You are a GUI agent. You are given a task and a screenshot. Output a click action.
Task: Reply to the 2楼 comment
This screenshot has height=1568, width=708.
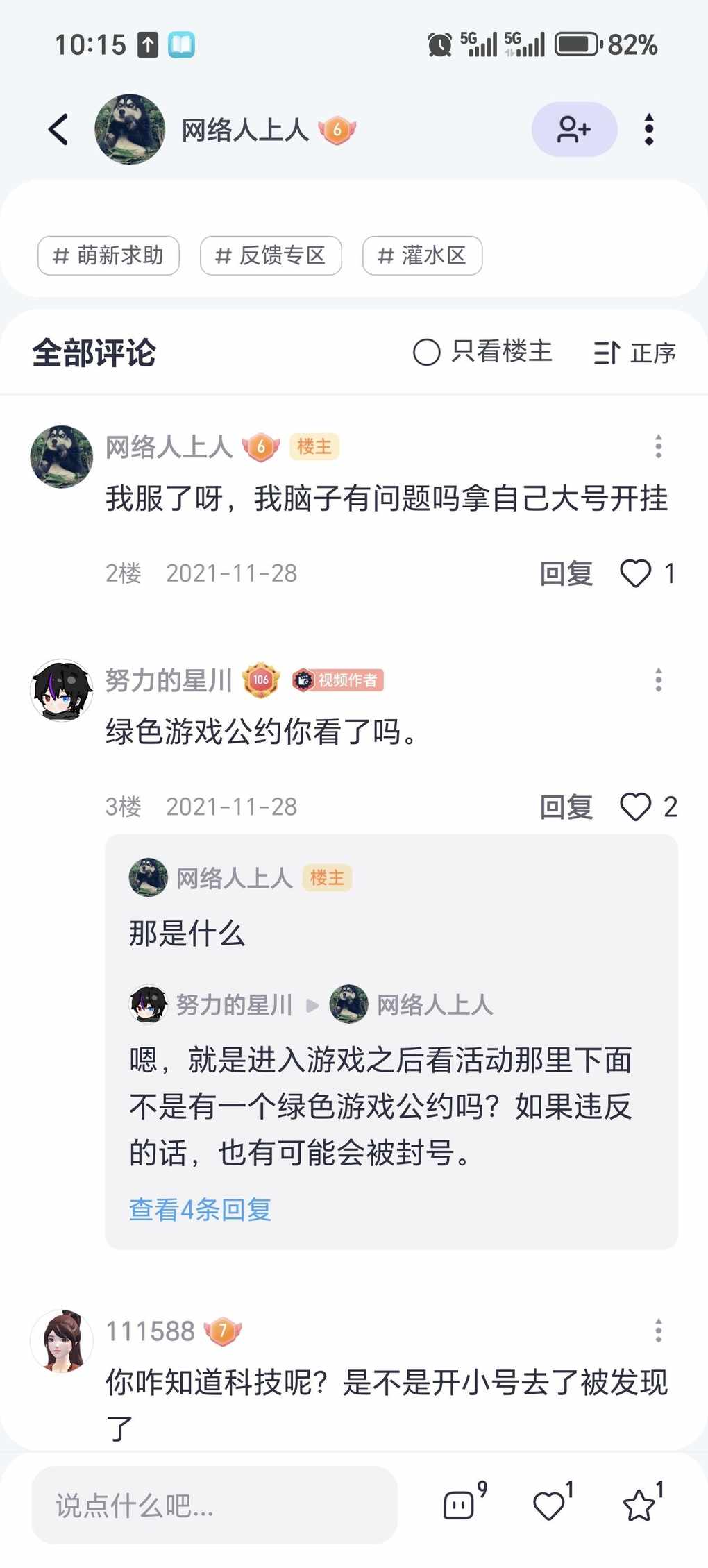[566, 574]
